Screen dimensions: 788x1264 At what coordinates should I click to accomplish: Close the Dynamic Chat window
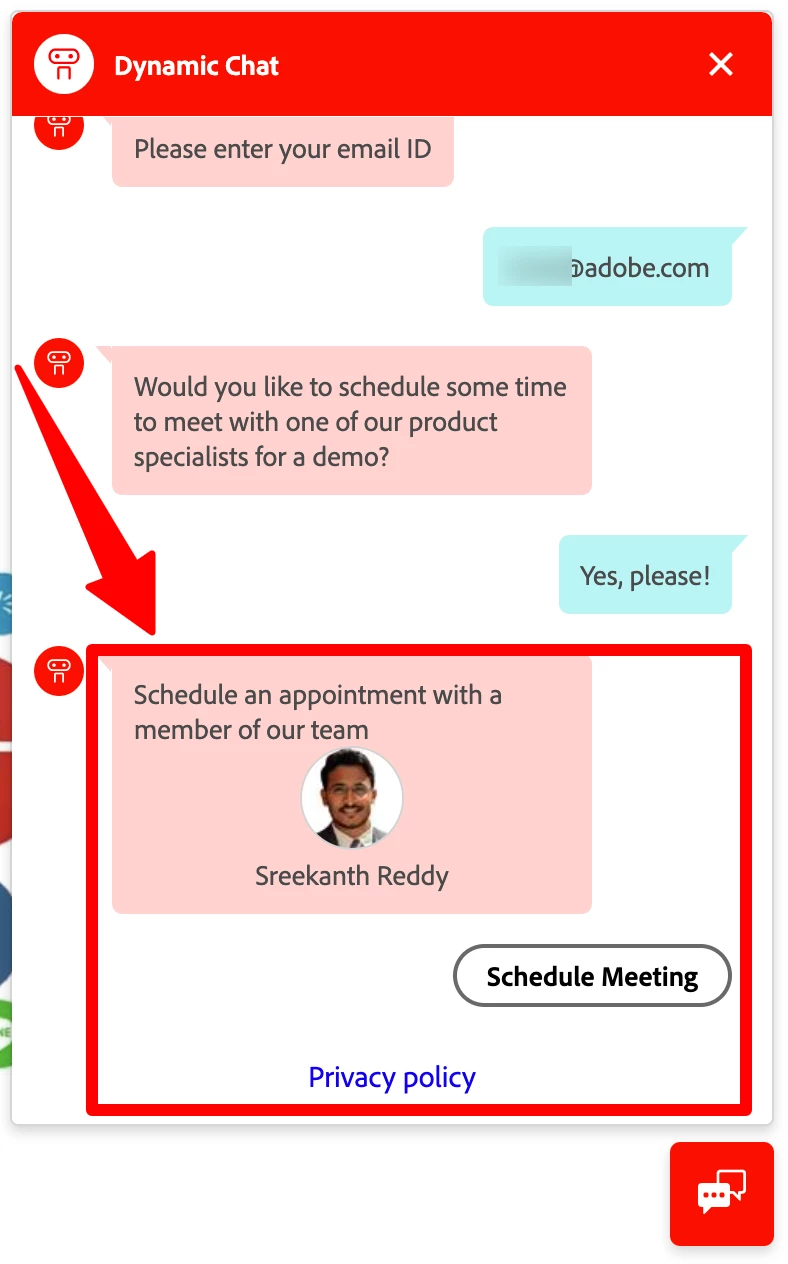[720, 65]
